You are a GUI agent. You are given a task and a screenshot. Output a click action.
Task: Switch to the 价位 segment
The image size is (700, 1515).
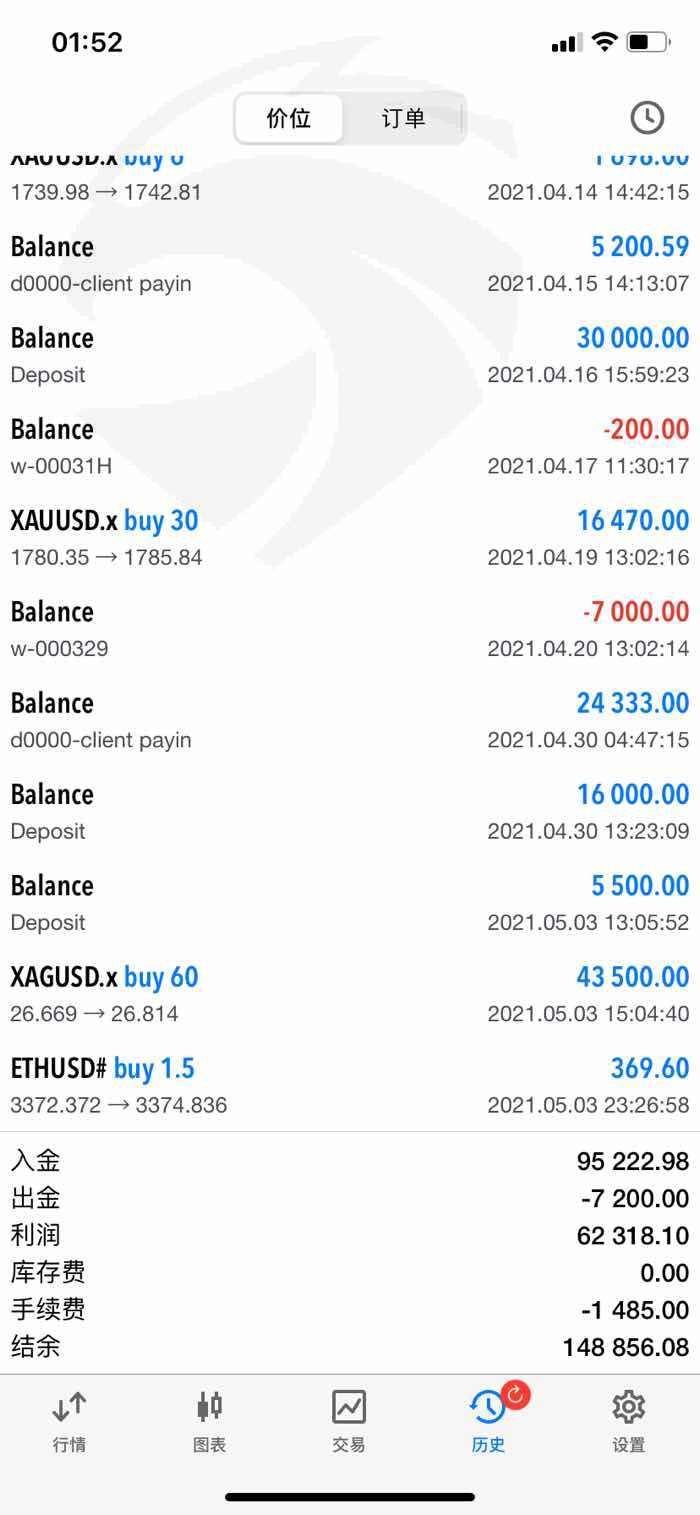(x=289, y=119)
